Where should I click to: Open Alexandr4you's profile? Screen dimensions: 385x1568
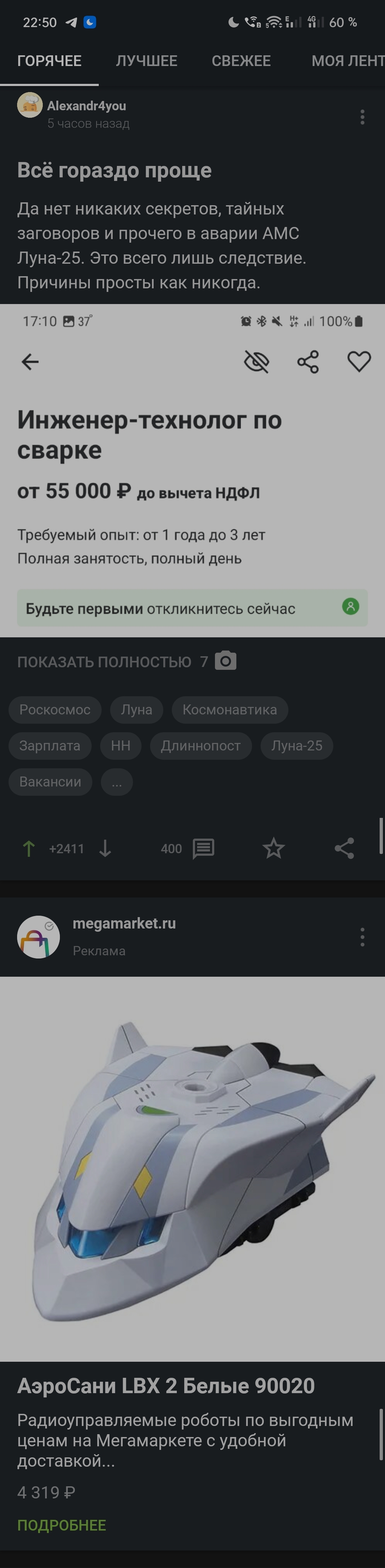point(86,106)
